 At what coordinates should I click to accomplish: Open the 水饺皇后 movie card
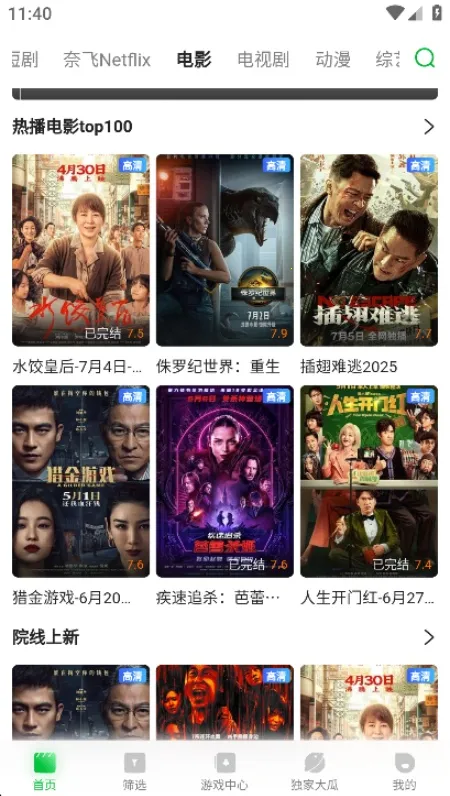[x=81, y=250]
